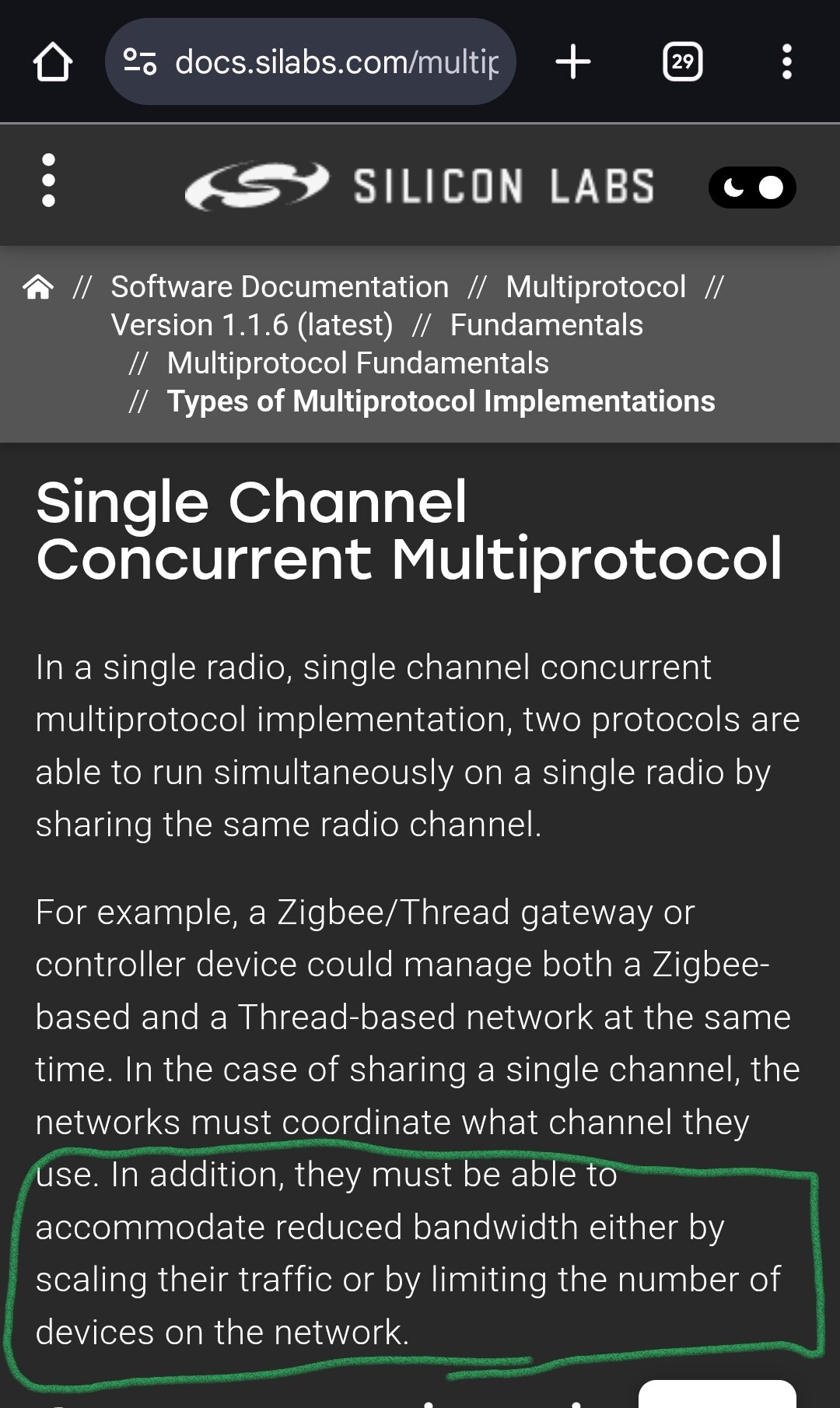Open the Silicon Labs site menu
Viewport: 840px width, 1408px height.
click(x=48, y=180)
